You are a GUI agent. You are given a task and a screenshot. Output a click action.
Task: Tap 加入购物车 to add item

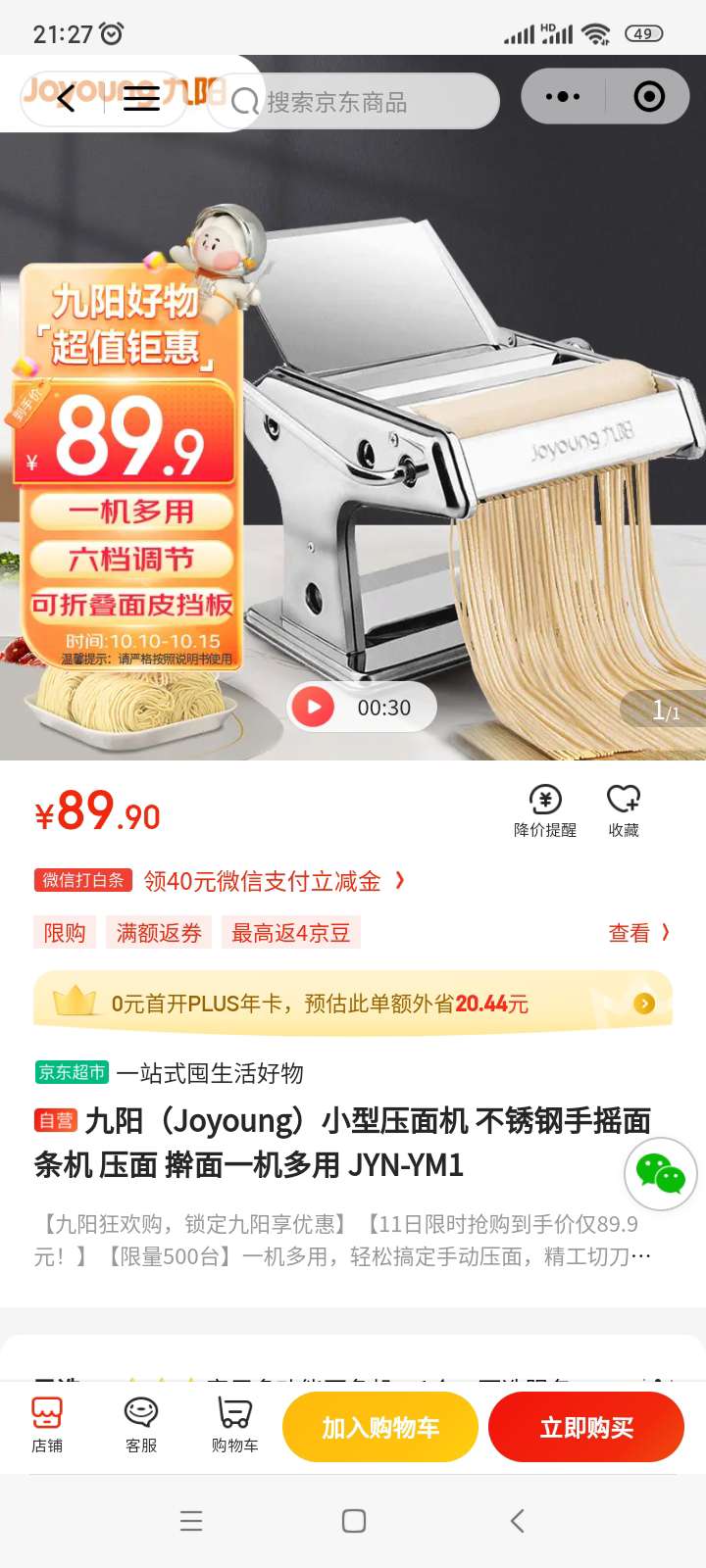(x=380, y=1428)
